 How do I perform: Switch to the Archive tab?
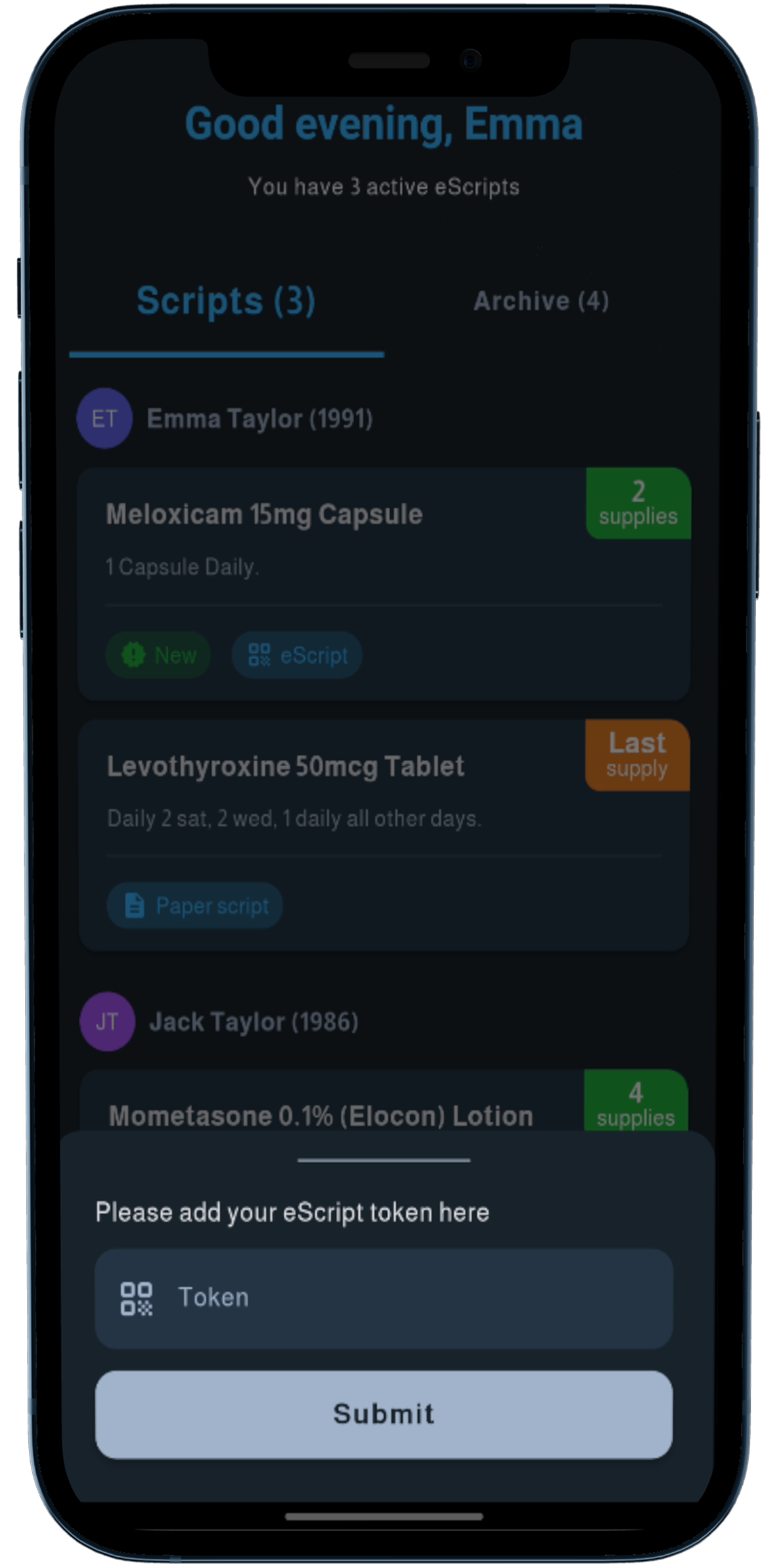point(541,301)
